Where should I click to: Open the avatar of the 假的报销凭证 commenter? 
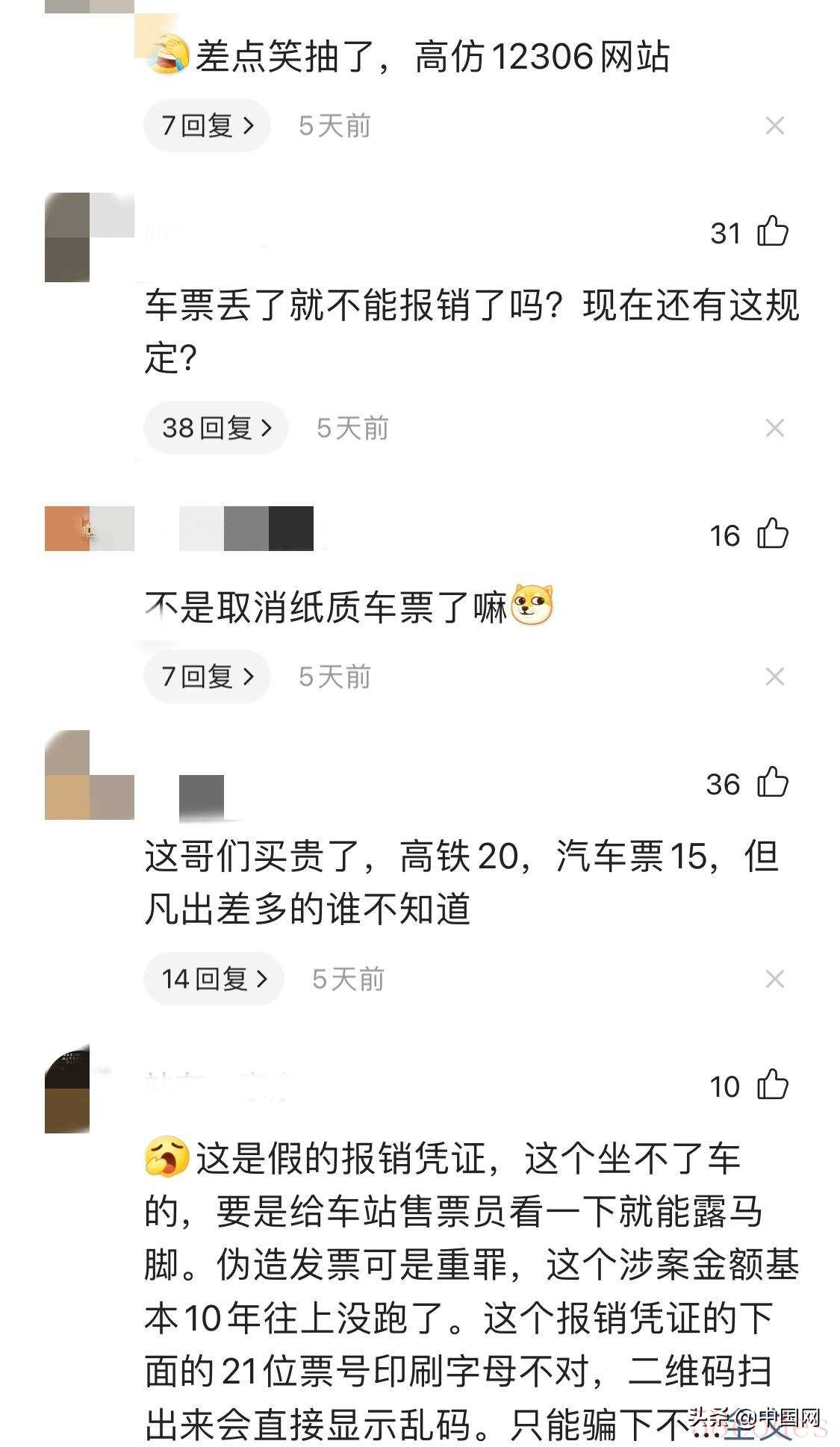(x=69, y=1089)
